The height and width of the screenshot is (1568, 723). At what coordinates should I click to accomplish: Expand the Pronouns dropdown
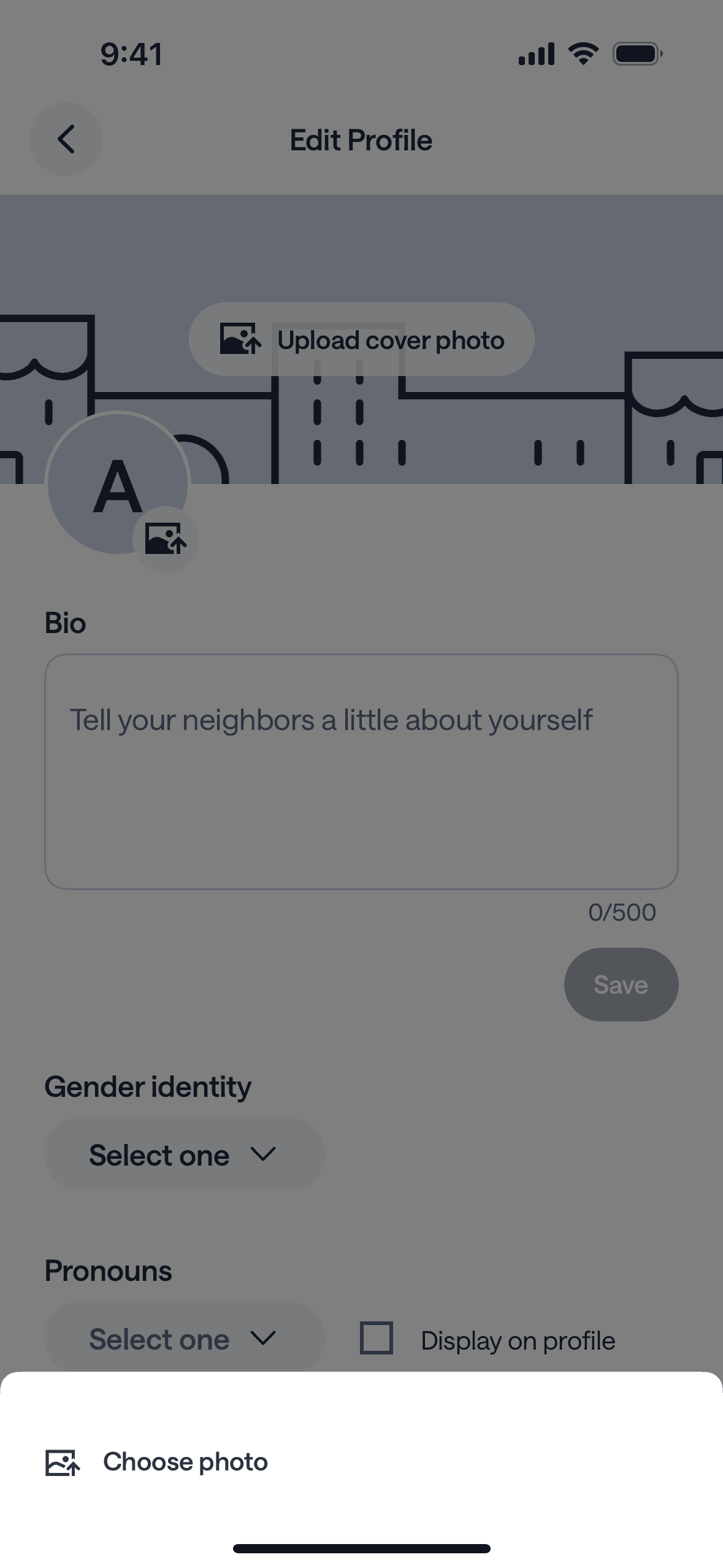tap(184, 1339)
